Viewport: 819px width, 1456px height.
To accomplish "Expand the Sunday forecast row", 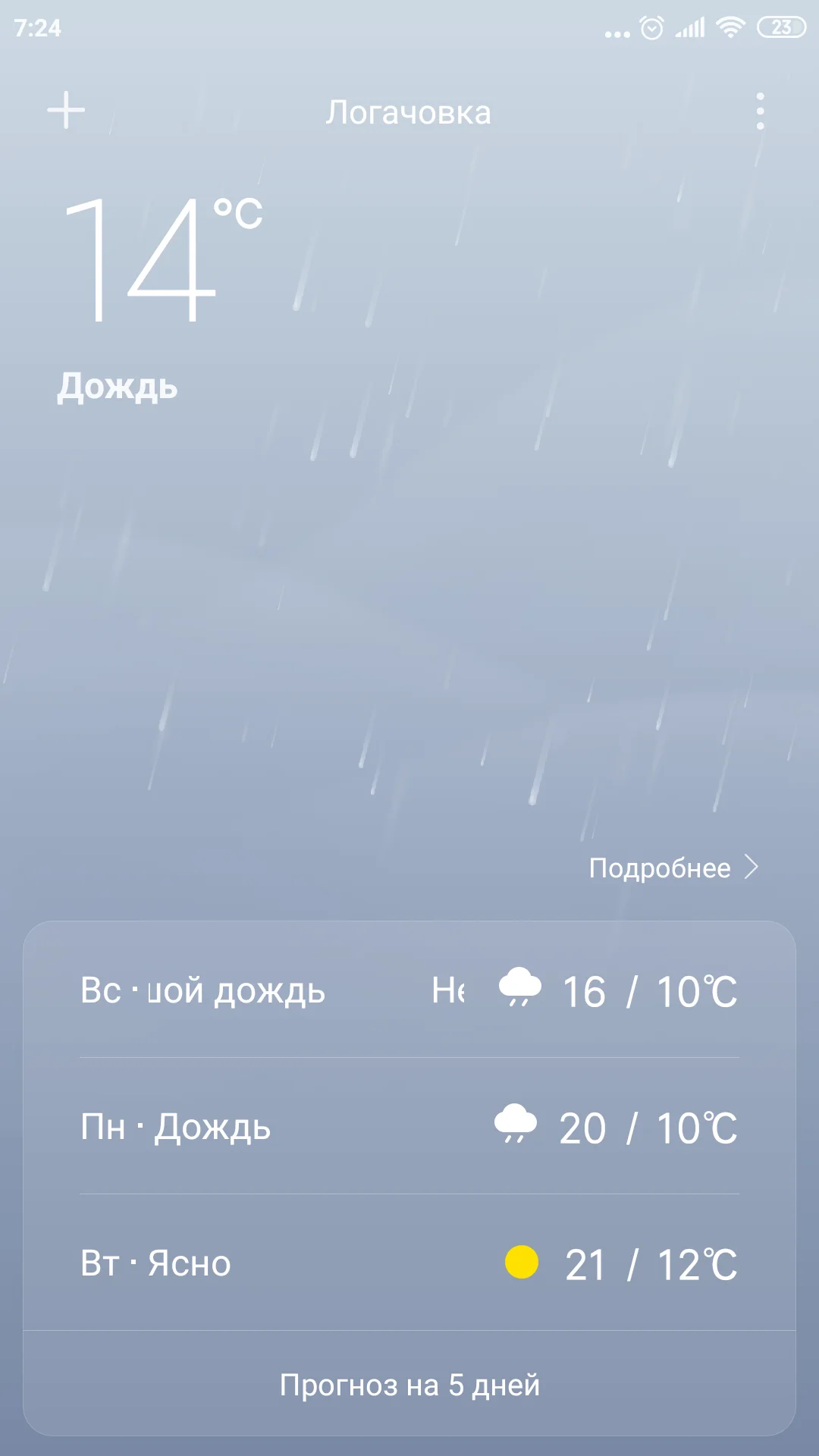I will pyautogui.click(x=409, y=990).
